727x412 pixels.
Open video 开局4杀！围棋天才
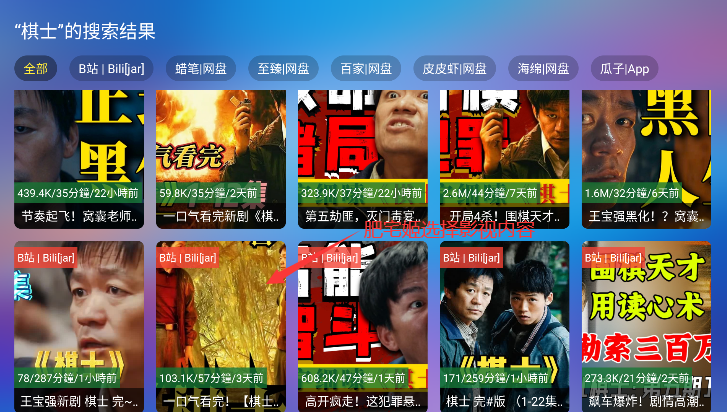coord(505,158)
